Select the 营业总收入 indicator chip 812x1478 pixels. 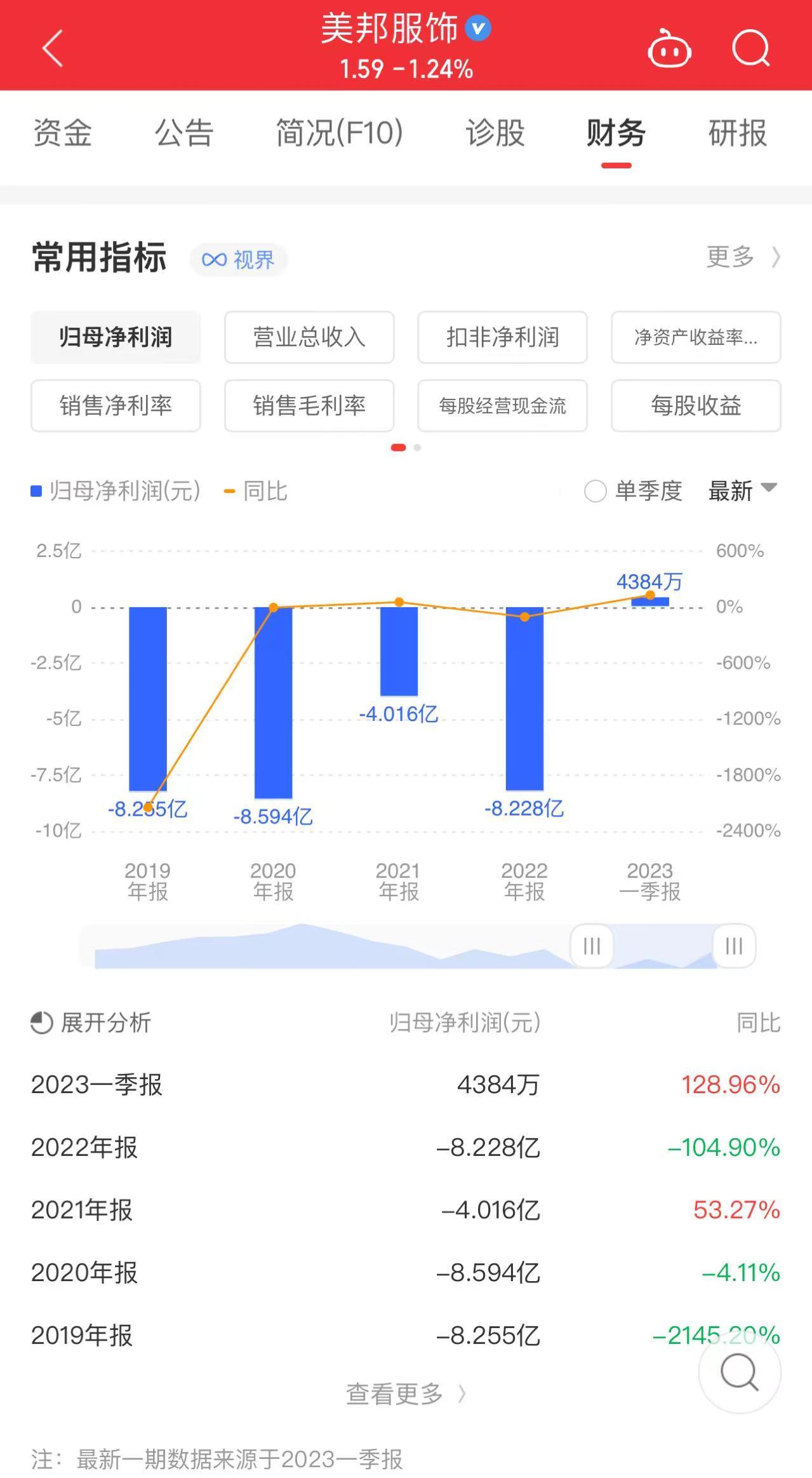[309, 337]
